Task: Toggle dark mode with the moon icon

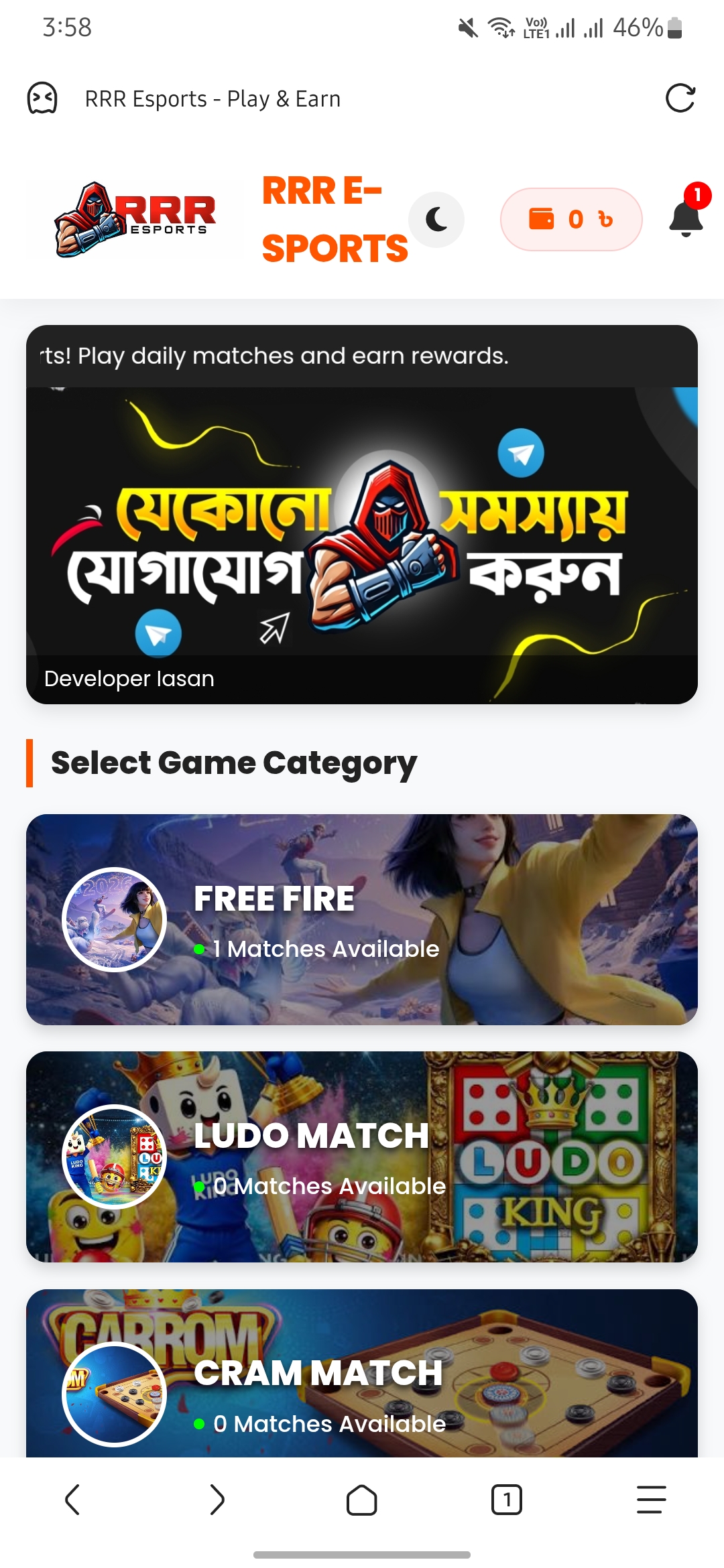Action: pos(436,220)
